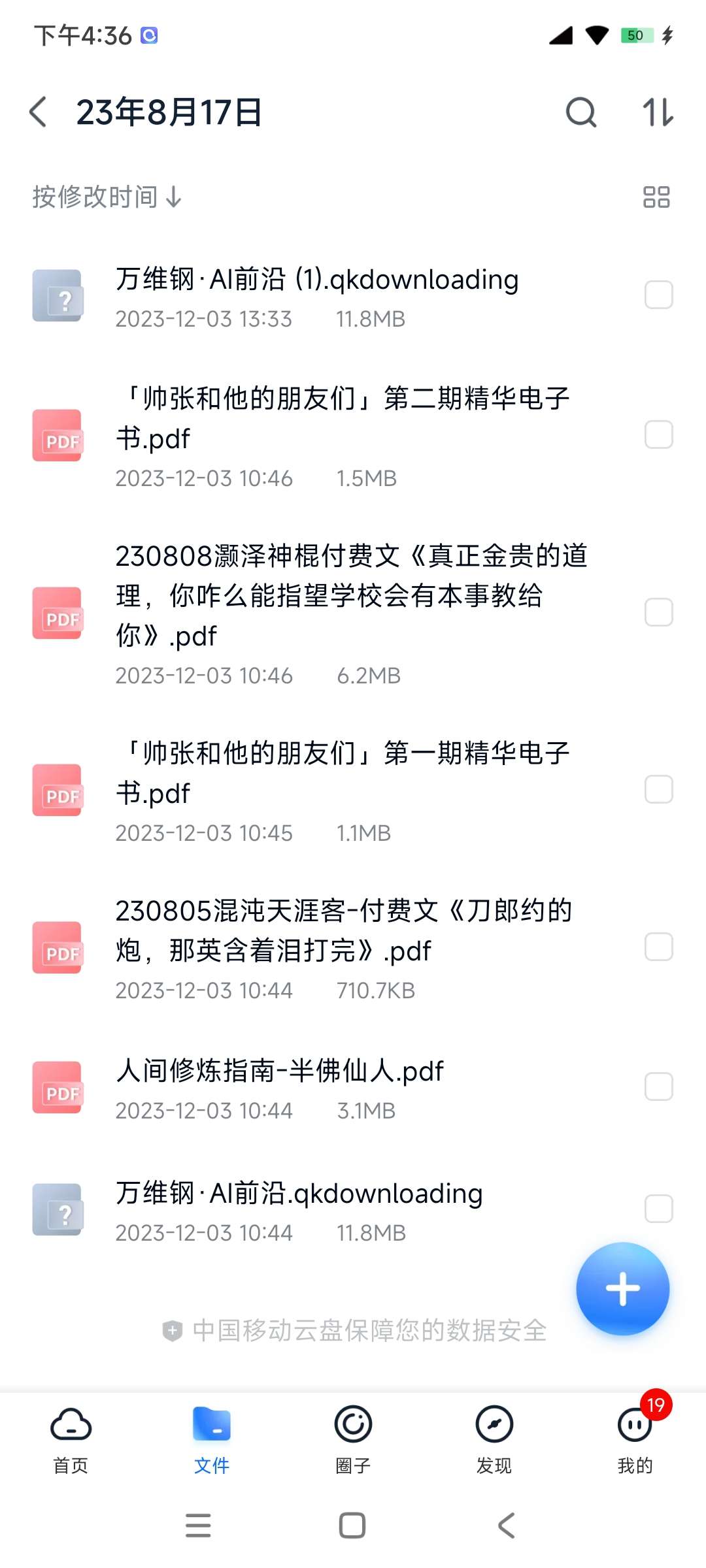The width and height of the screenshot is (706, 1568).
Task: Tap the back chevron next to 23年8月17日
Action: pos(37,112)
